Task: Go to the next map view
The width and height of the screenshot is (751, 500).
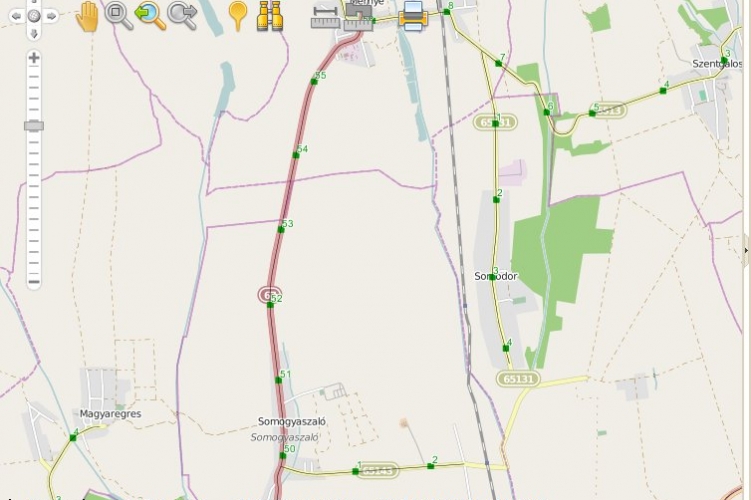Action: pos(182,14)
